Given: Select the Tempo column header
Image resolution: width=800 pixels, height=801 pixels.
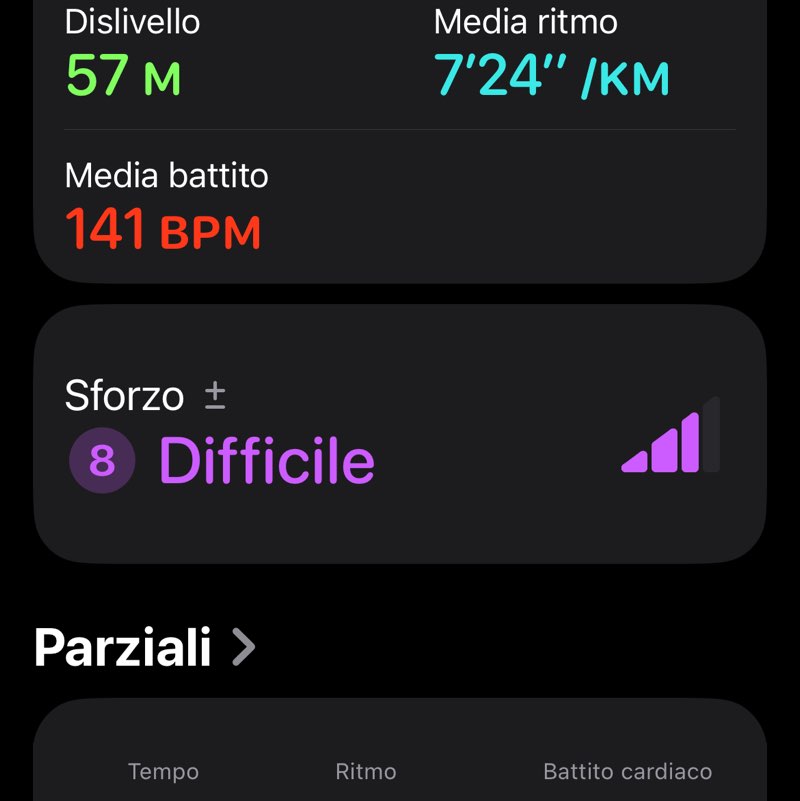Looking at the screenshot, I should click(163, 771).
